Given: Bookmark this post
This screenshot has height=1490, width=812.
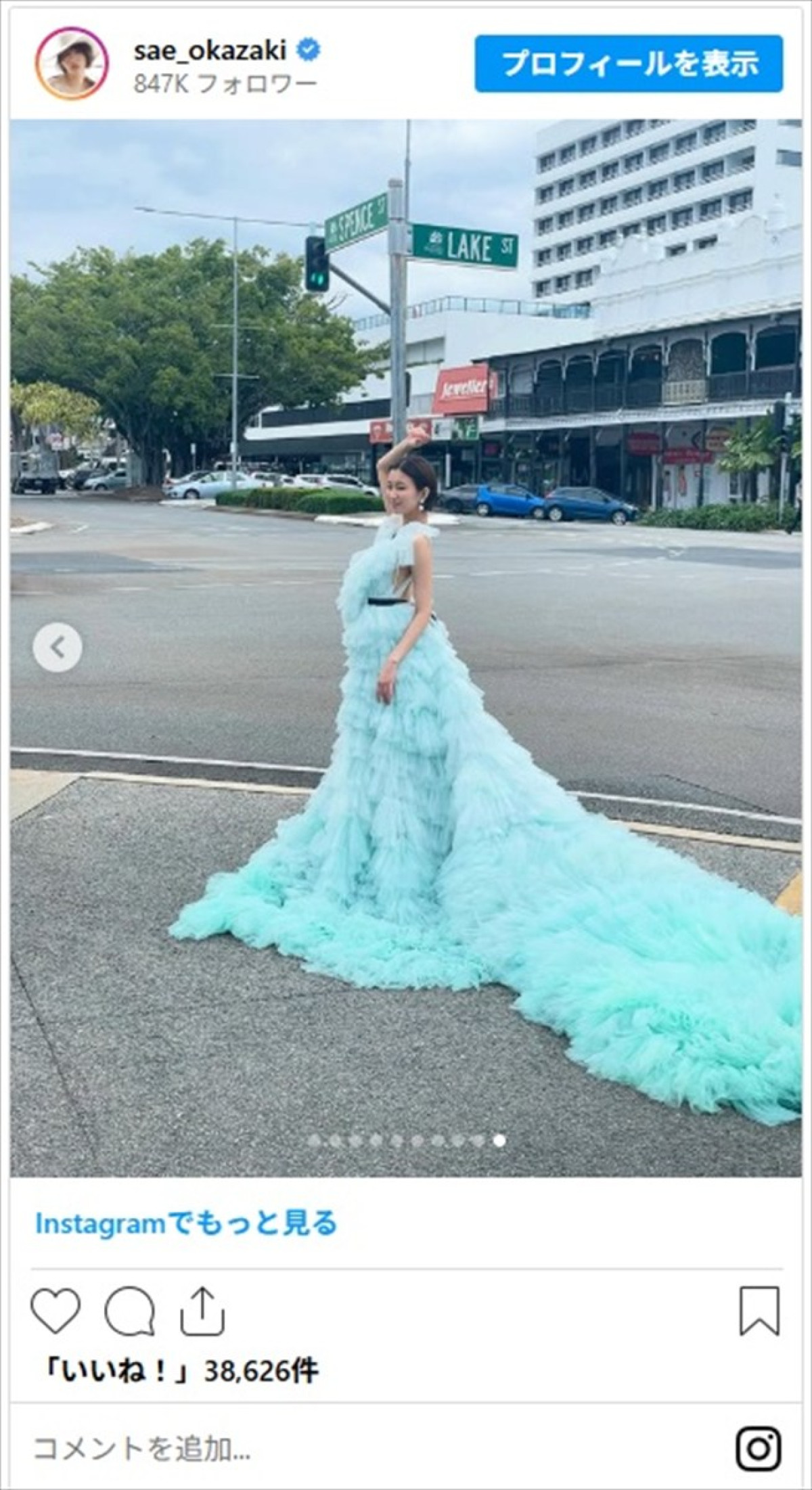Looking at the screenshot, I should [760, 1311].
